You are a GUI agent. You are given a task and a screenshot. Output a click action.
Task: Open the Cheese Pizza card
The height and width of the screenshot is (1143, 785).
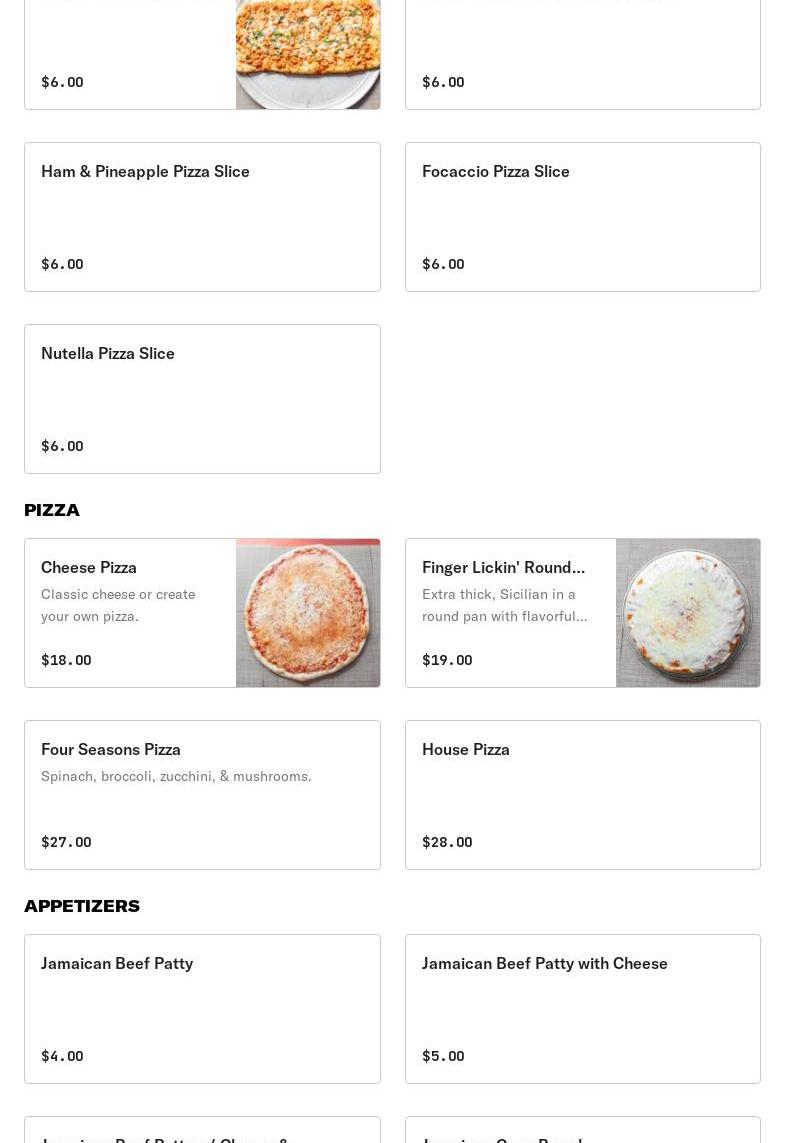coord(202,613)
